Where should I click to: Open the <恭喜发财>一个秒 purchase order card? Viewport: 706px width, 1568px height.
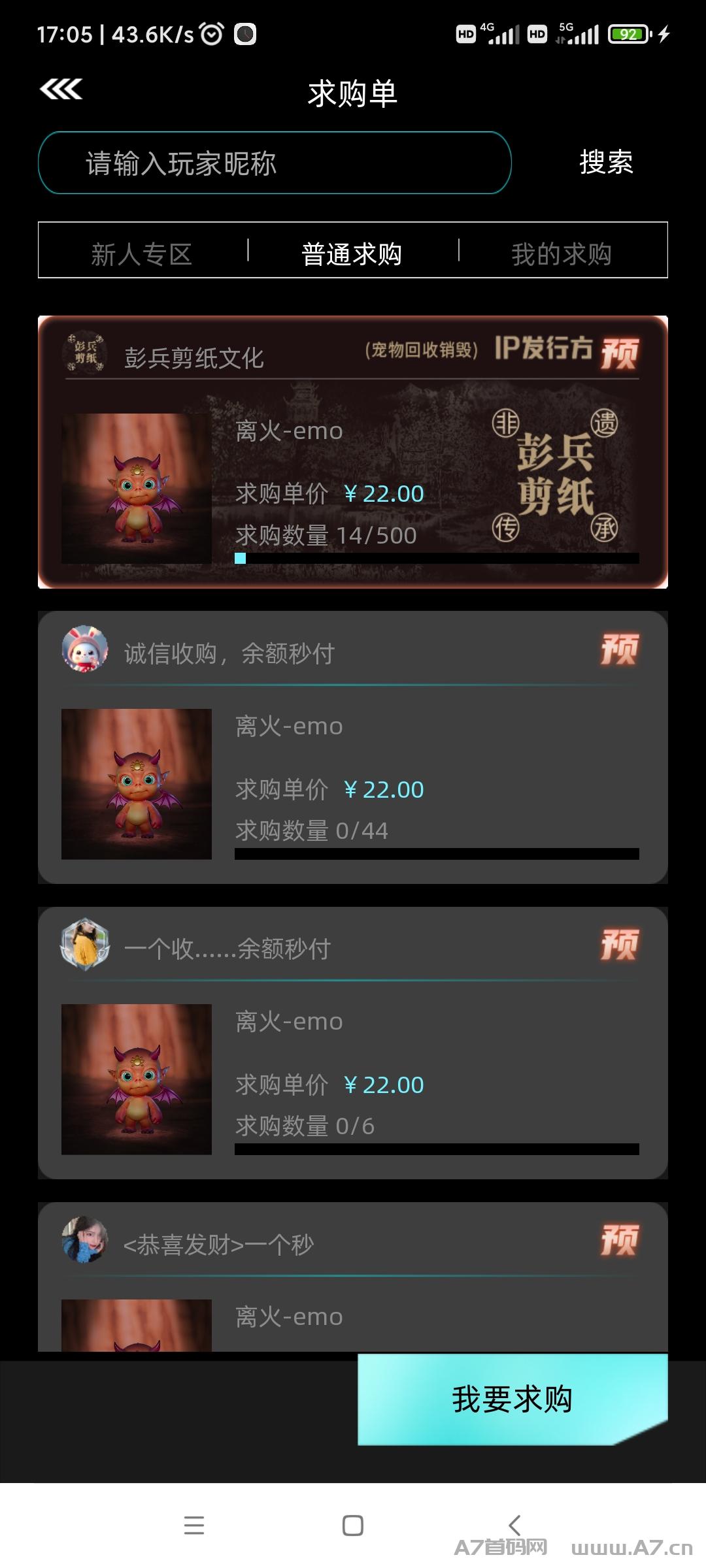(353, 1277)
